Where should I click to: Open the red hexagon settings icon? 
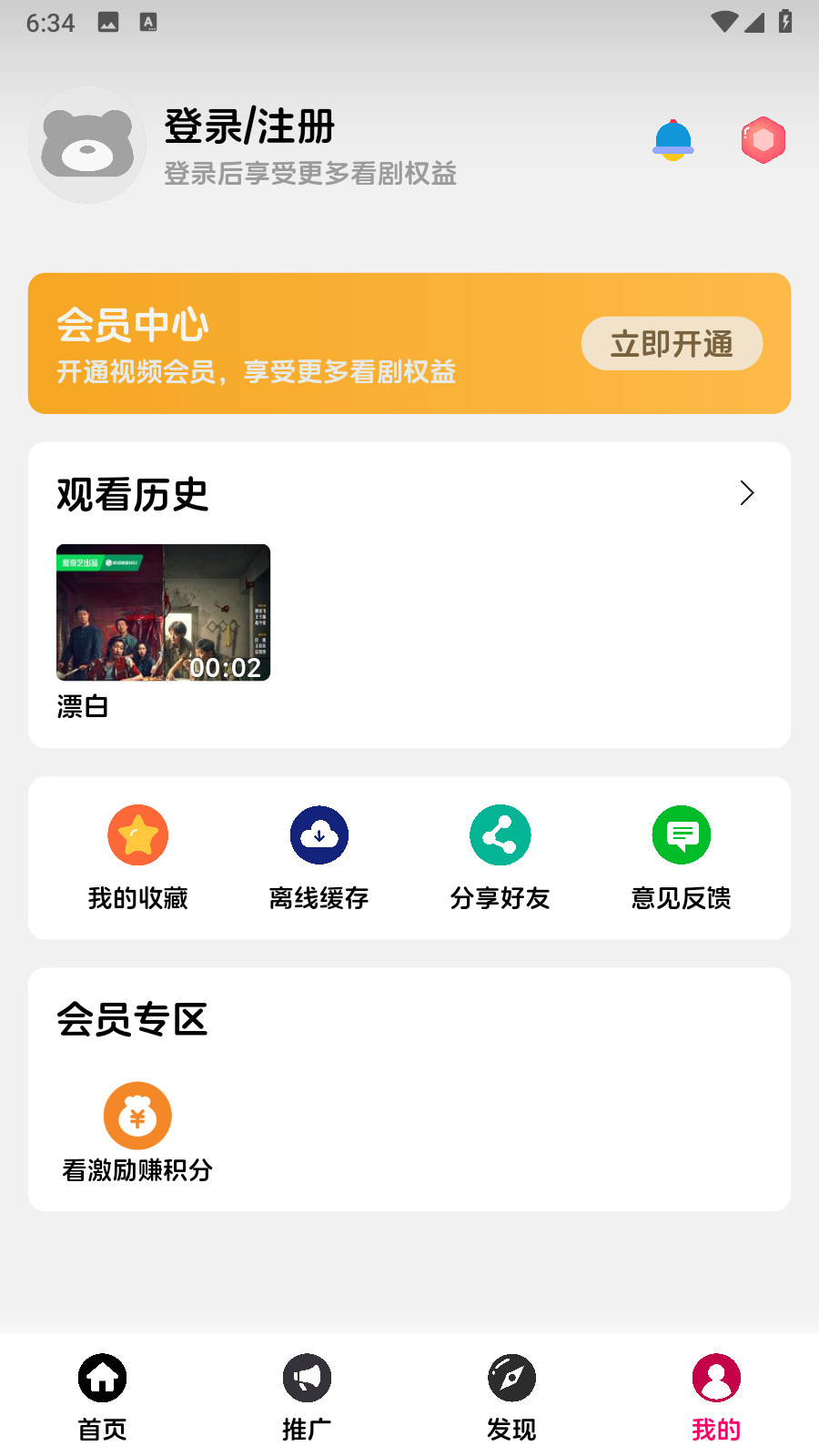click(763, 141)
